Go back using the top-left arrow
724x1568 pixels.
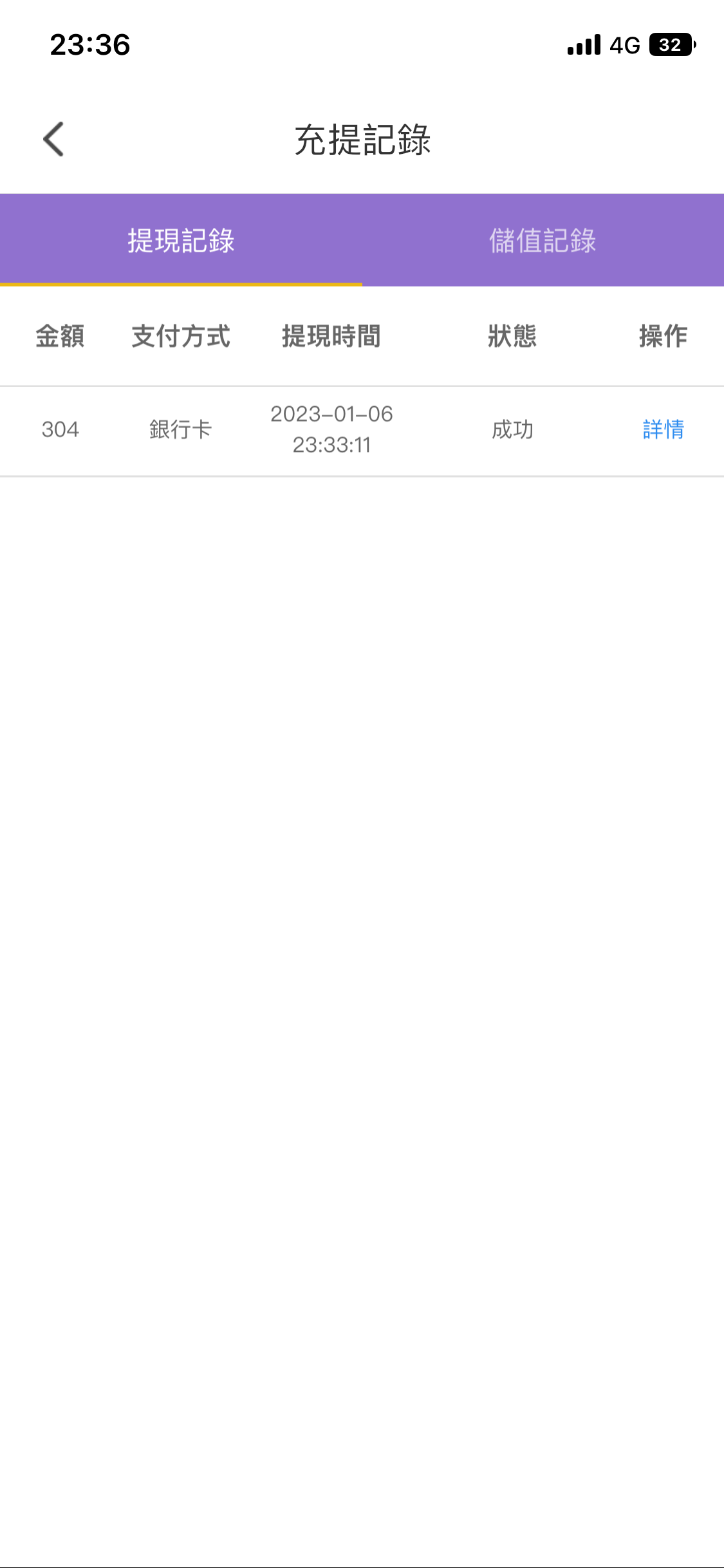coord(54,139)
